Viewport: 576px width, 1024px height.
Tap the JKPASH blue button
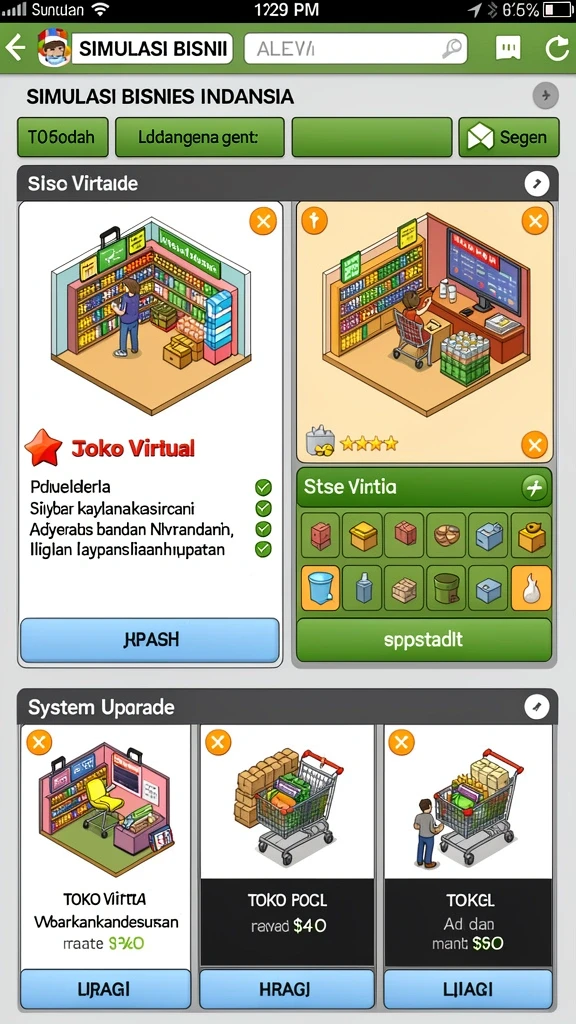pos(150,640)
